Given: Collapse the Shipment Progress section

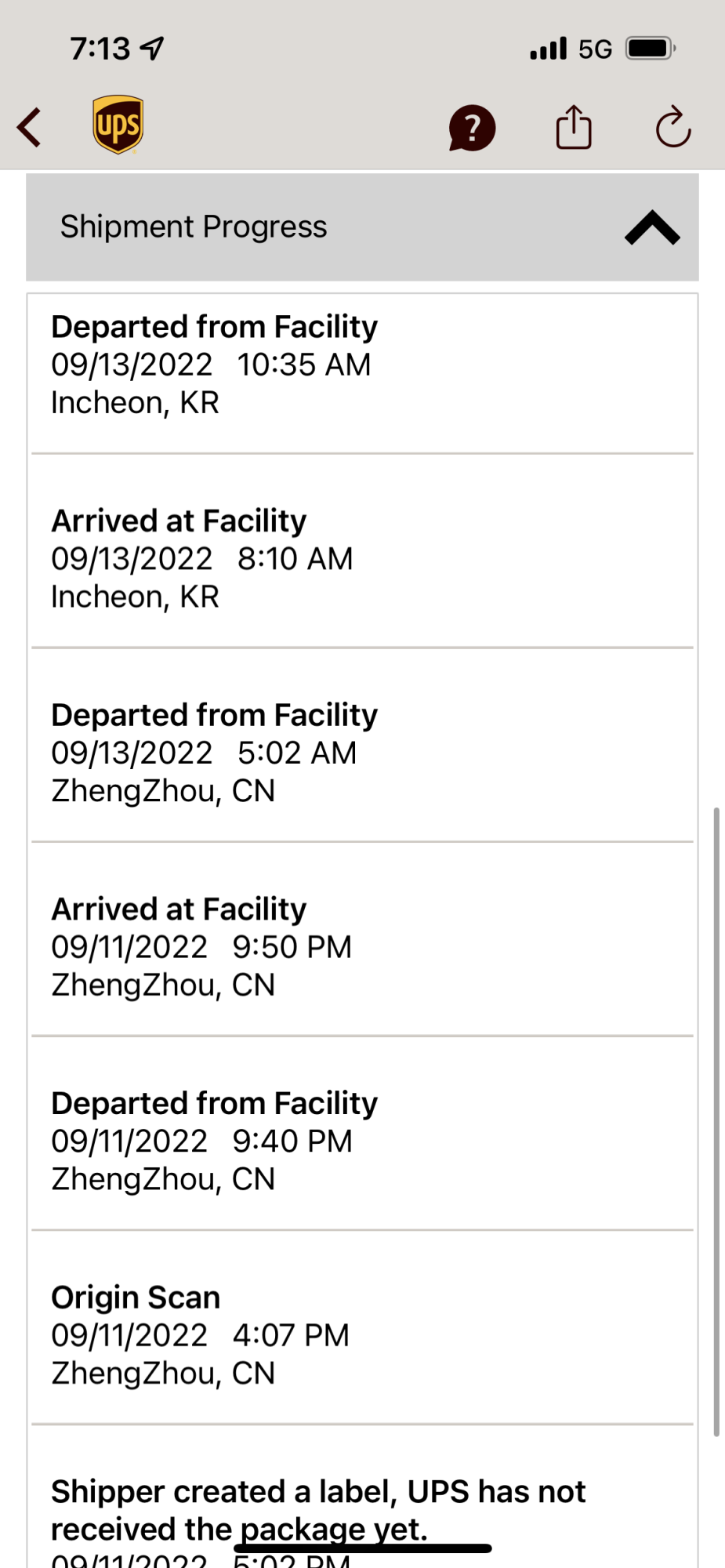Looking at the screenshot, I should coord(651,228).
